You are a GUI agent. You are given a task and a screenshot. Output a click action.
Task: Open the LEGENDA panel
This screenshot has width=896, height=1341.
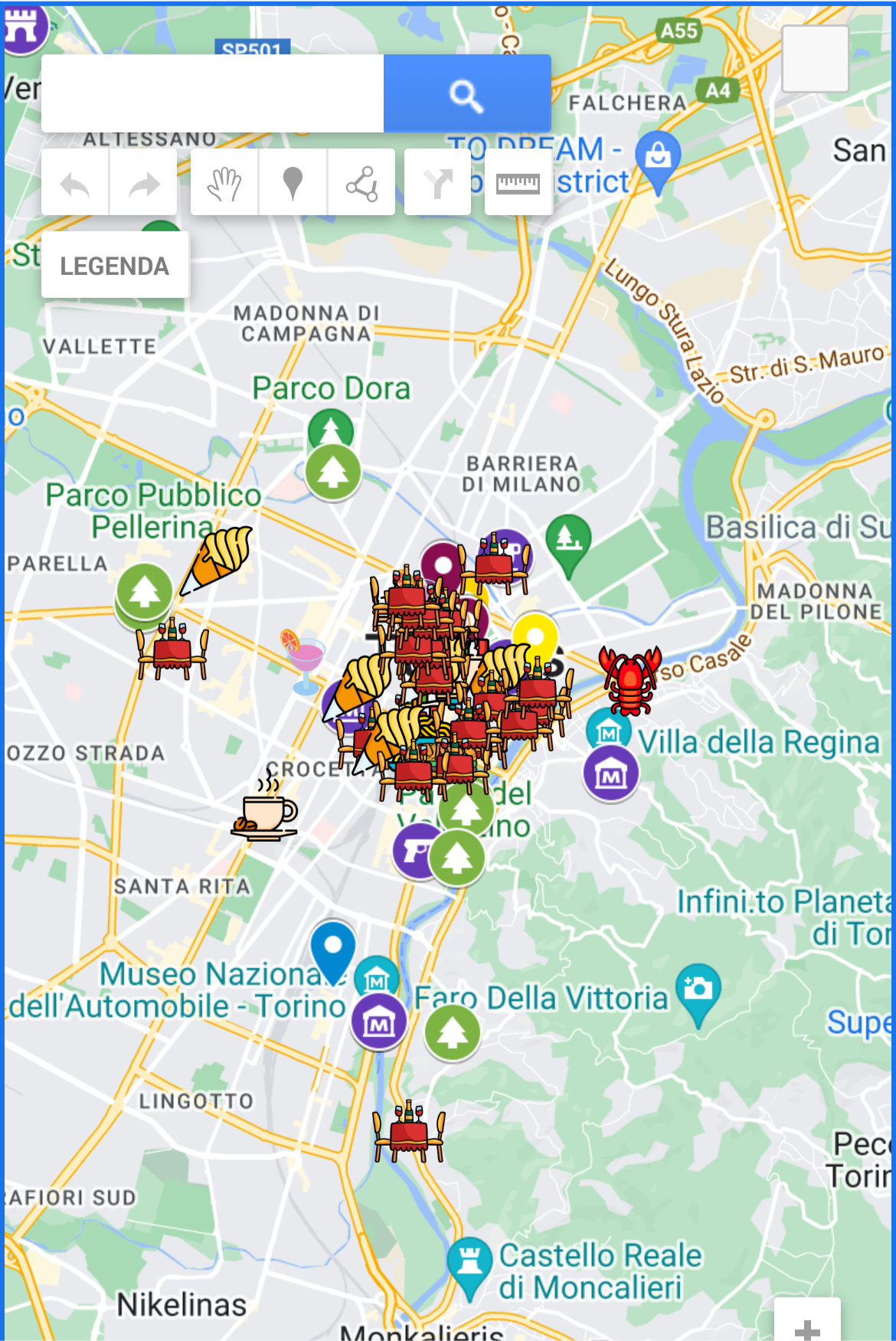(x=115, y=266)
